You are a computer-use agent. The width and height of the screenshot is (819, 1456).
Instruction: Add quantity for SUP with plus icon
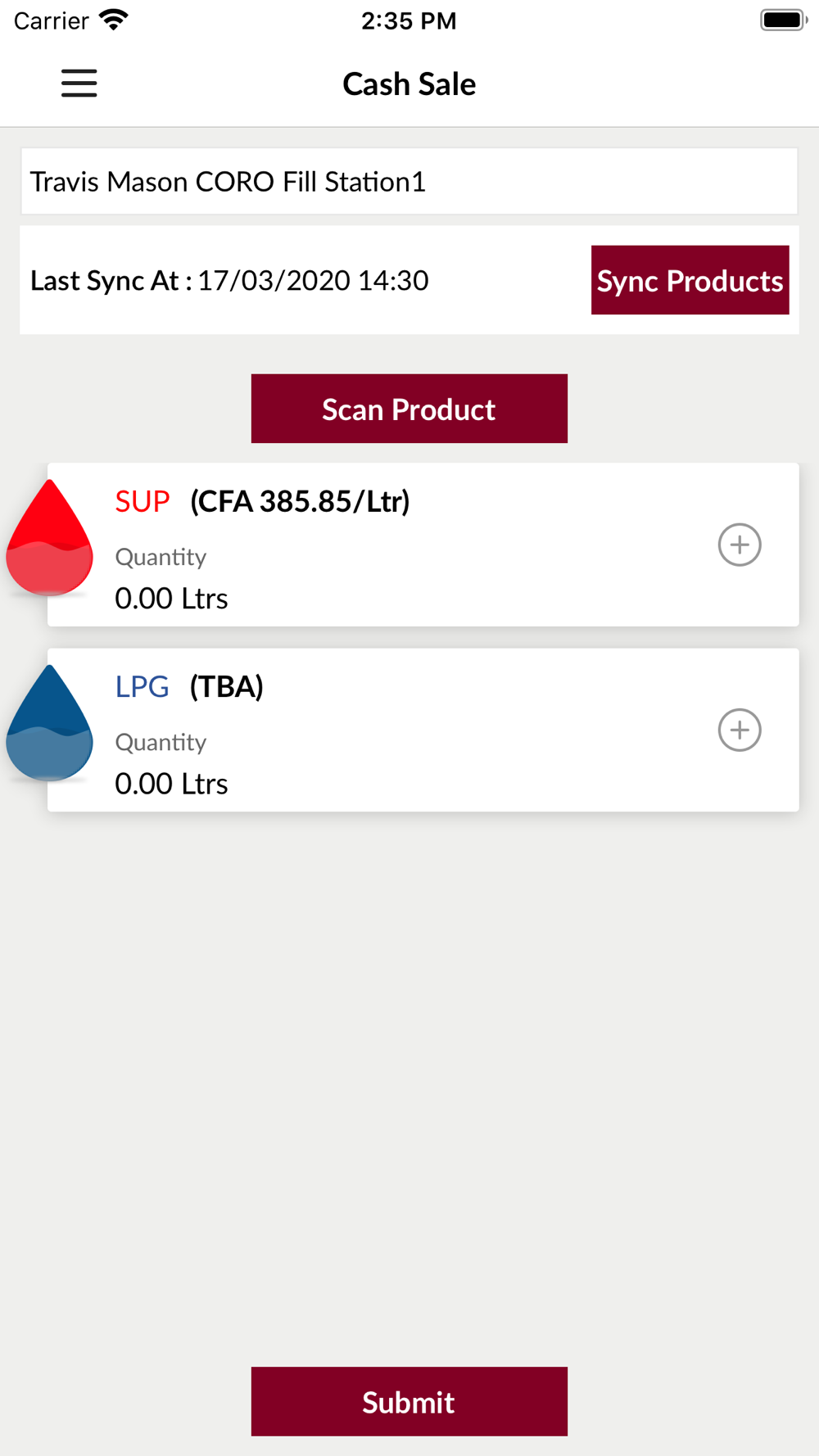740,545
